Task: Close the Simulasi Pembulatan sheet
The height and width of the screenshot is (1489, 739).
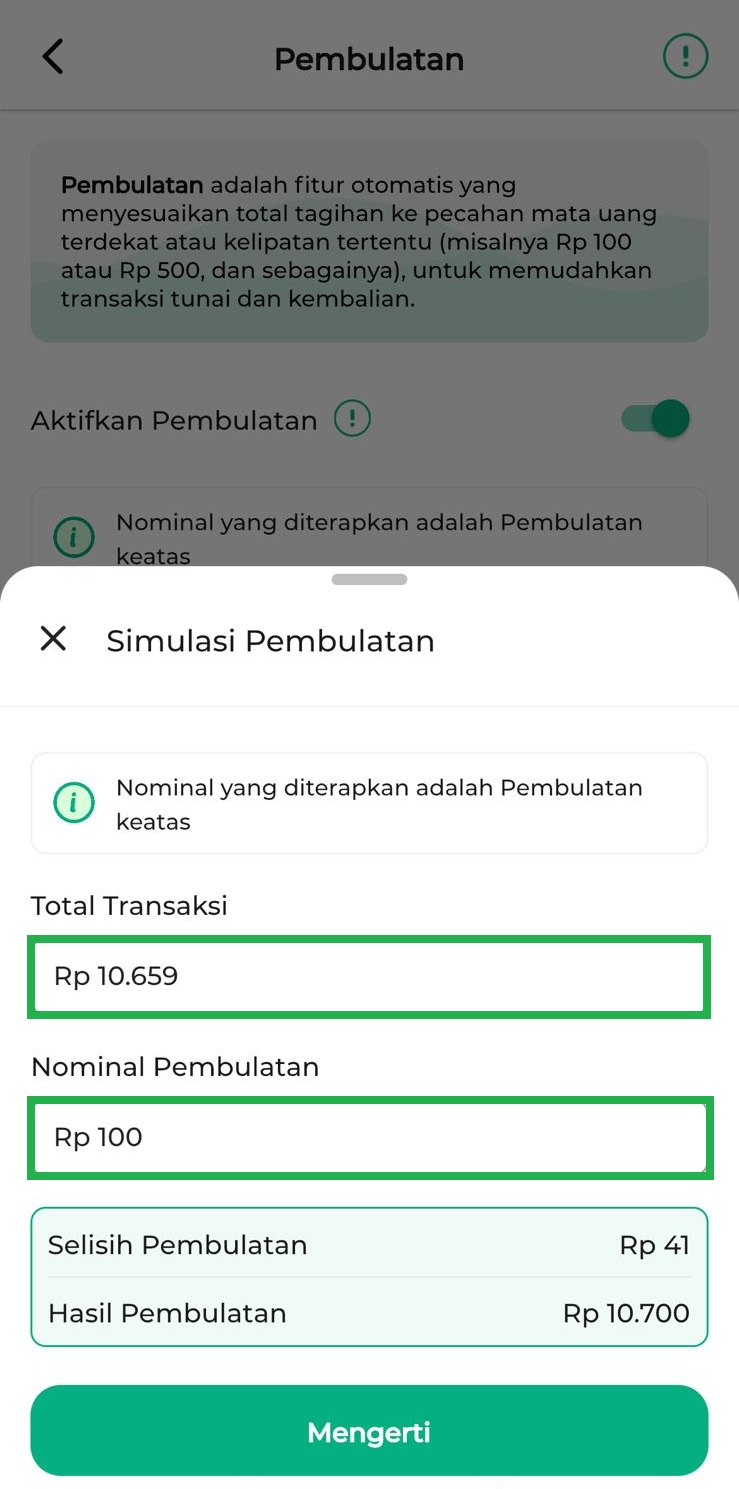Action: (x=53, y=639)
